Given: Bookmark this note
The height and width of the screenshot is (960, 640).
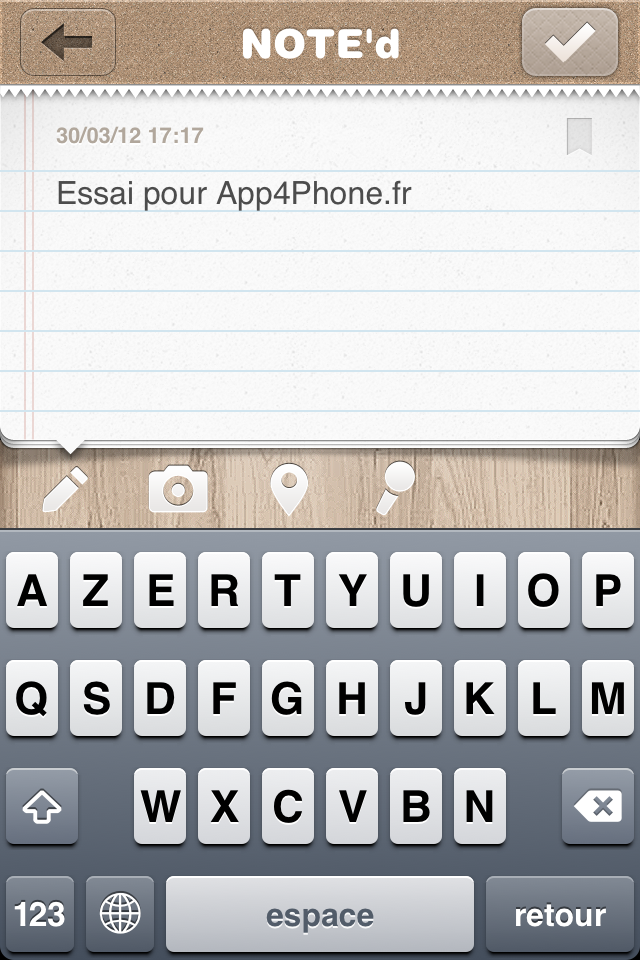Looking at the screenshot, I should pos(579,136).
